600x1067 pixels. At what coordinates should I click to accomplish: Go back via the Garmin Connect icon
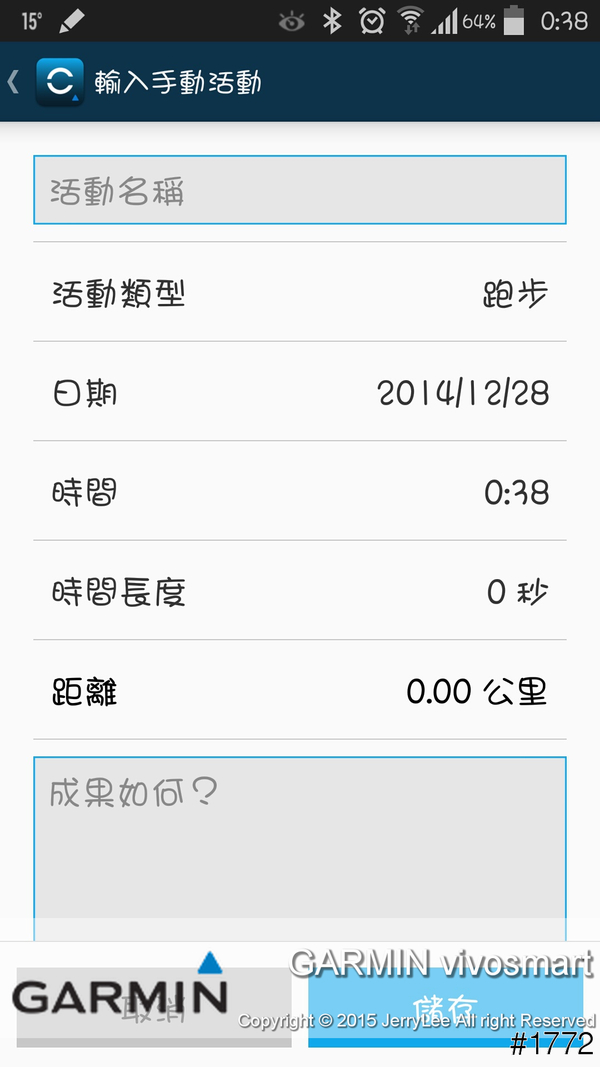[x=58, y=82]
